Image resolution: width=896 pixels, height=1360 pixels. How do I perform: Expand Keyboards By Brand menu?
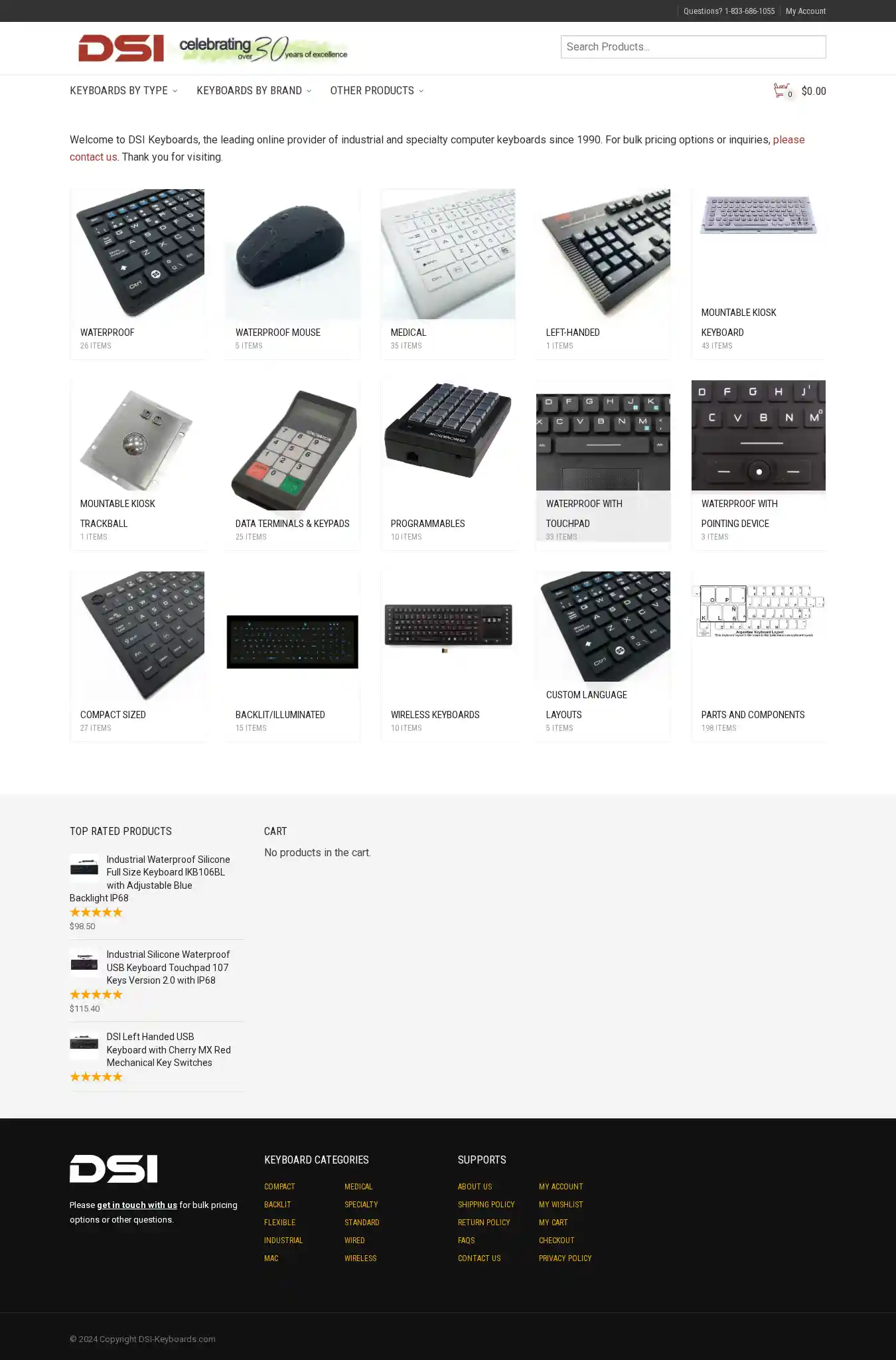coord(254,91)
